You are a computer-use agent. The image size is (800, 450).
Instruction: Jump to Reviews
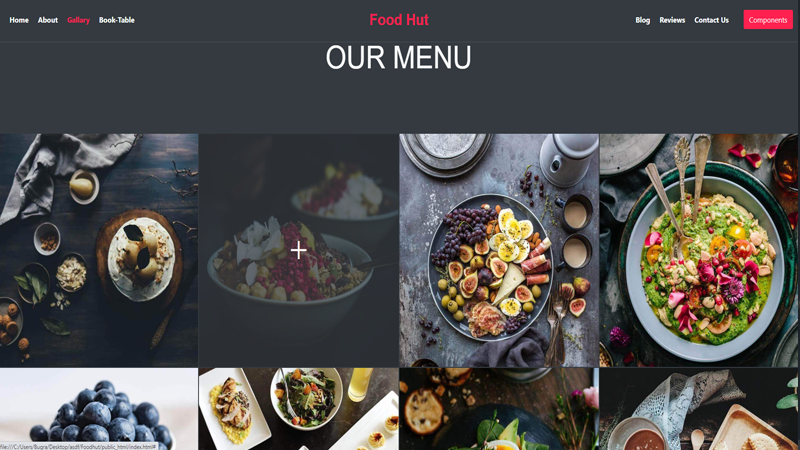[672, 20]
